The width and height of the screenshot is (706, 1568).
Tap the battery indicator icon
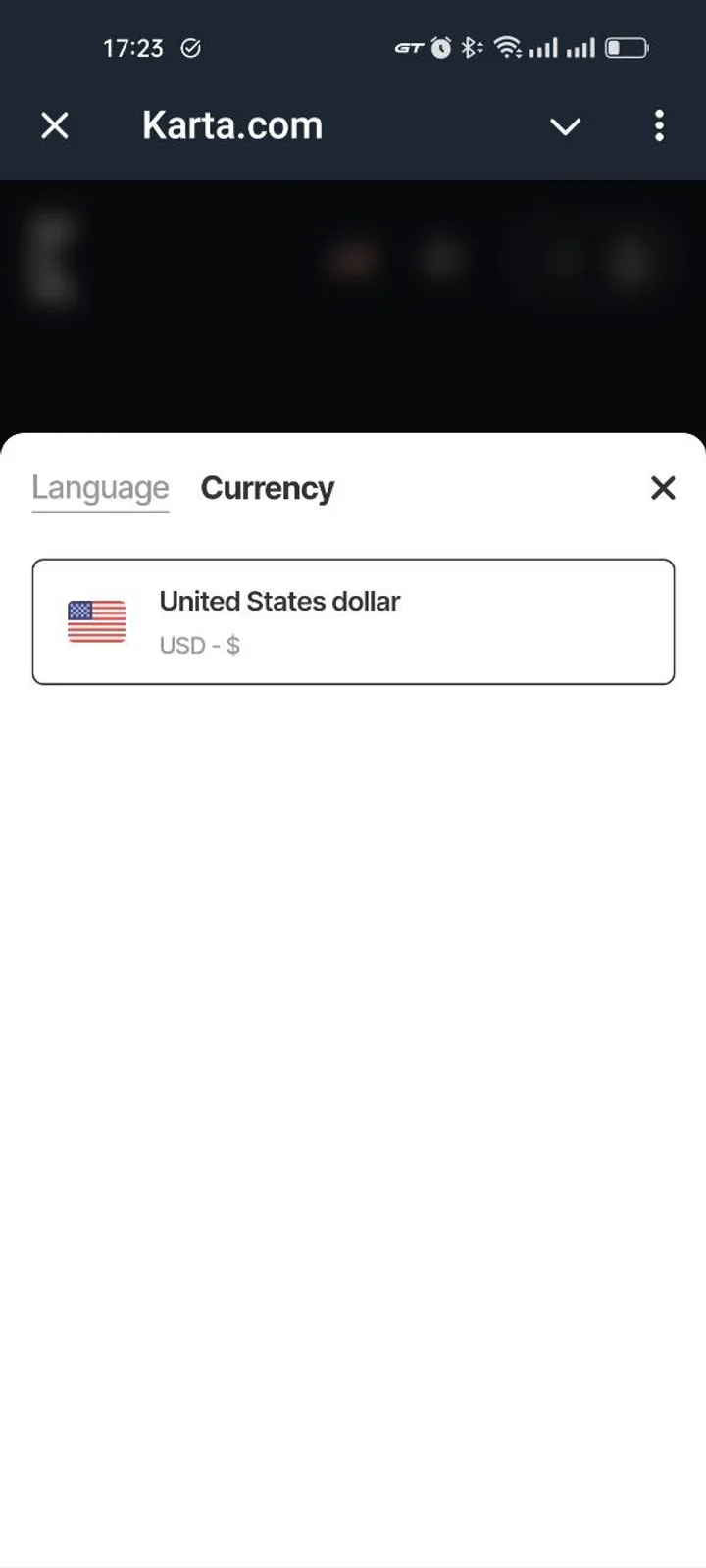[625, 46]
